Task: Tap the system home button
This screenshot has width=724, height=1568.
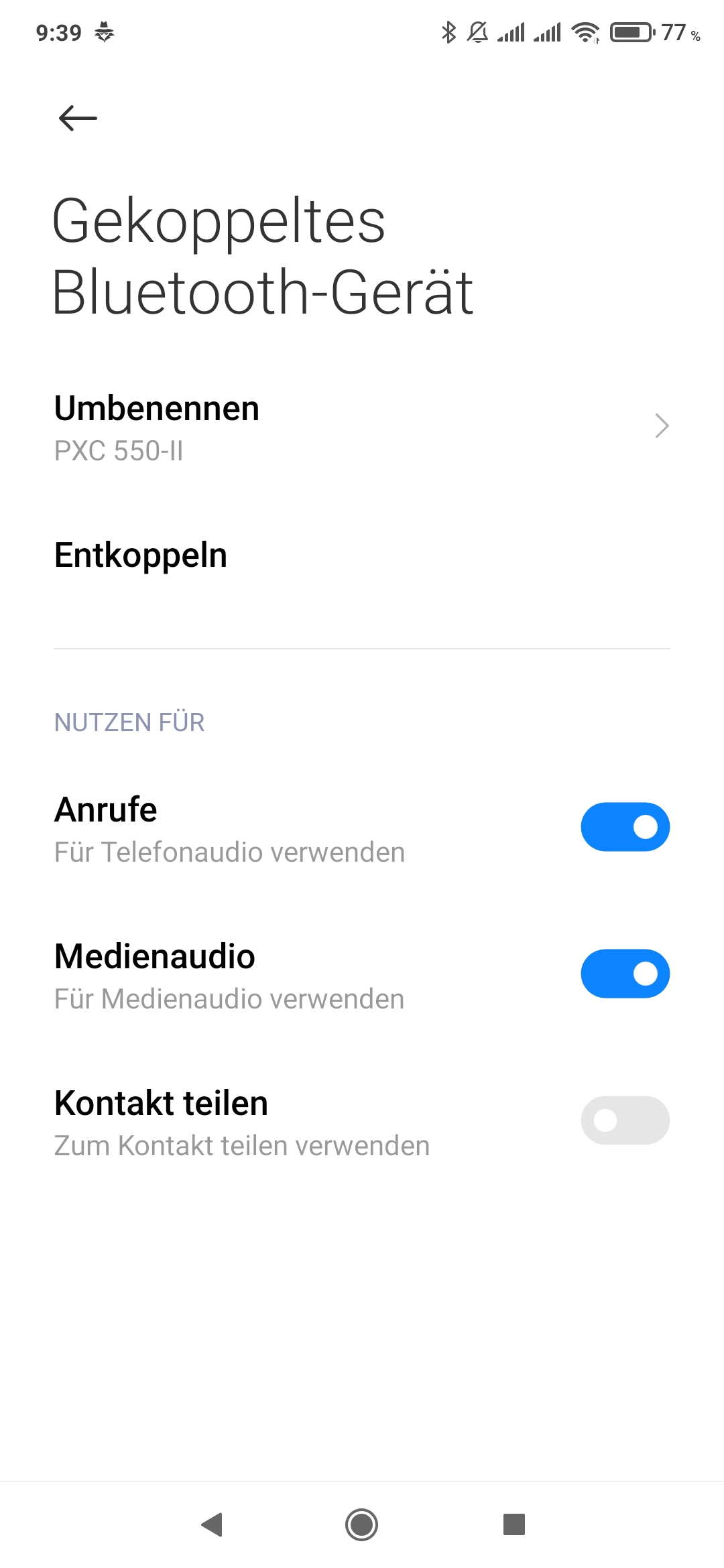Action: pyautogui.click(x=362, y=1524)
